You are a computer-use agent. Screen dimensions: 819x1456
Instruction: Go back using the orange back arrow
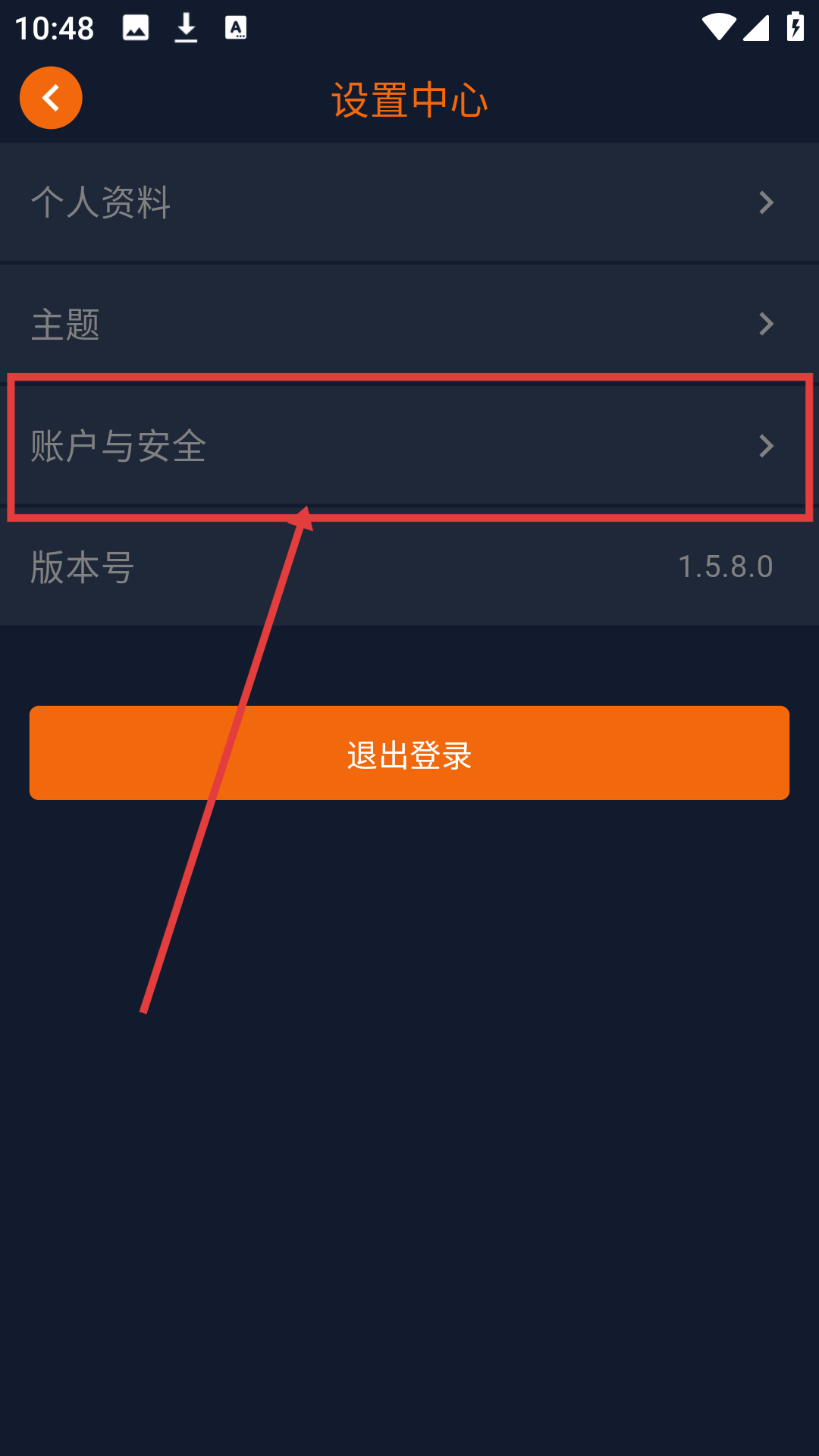51,98
